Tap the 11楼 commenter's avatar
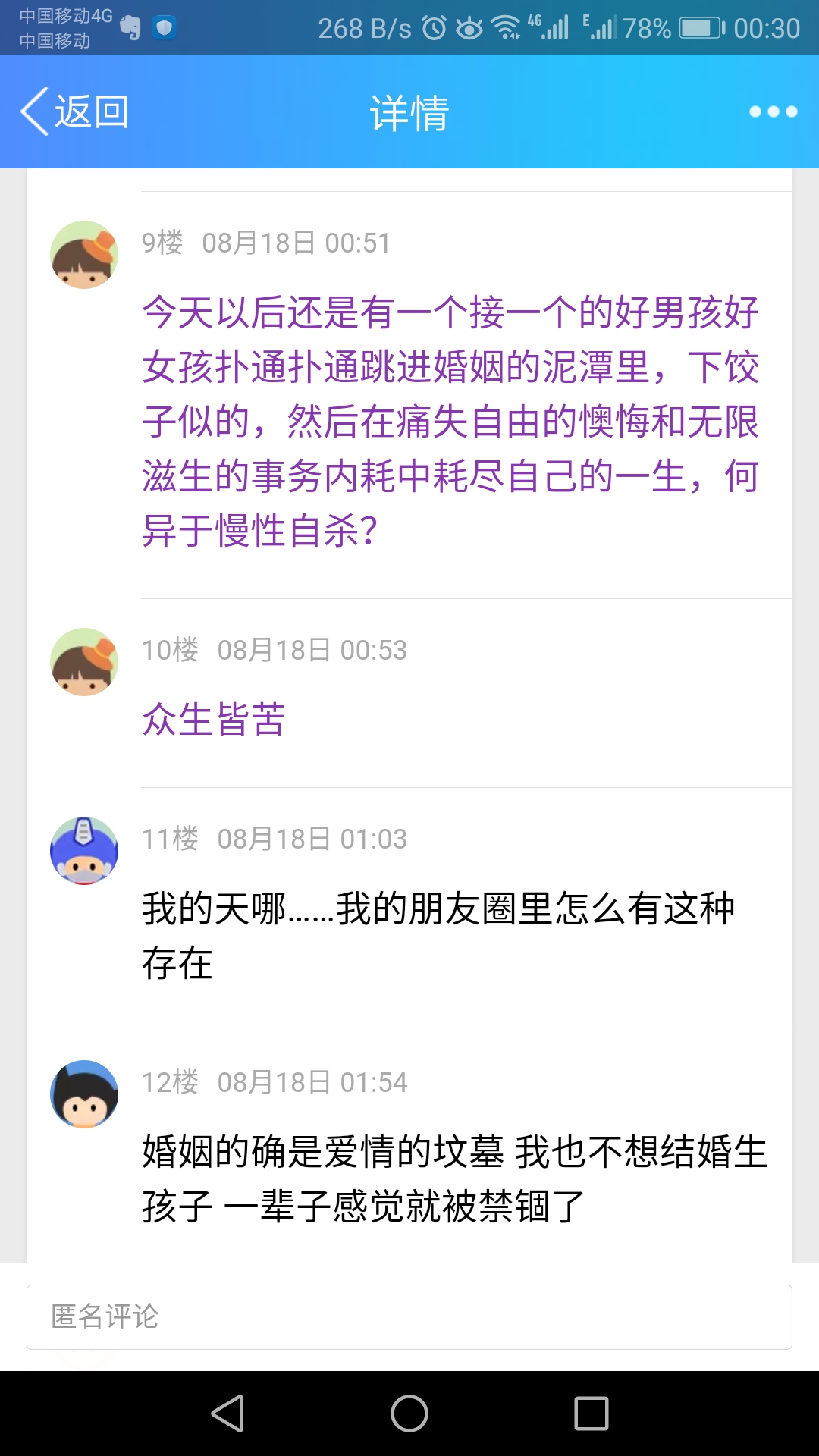Viewport: 819px width, 1456px height. pyautogui.click(x=84, y=851)
